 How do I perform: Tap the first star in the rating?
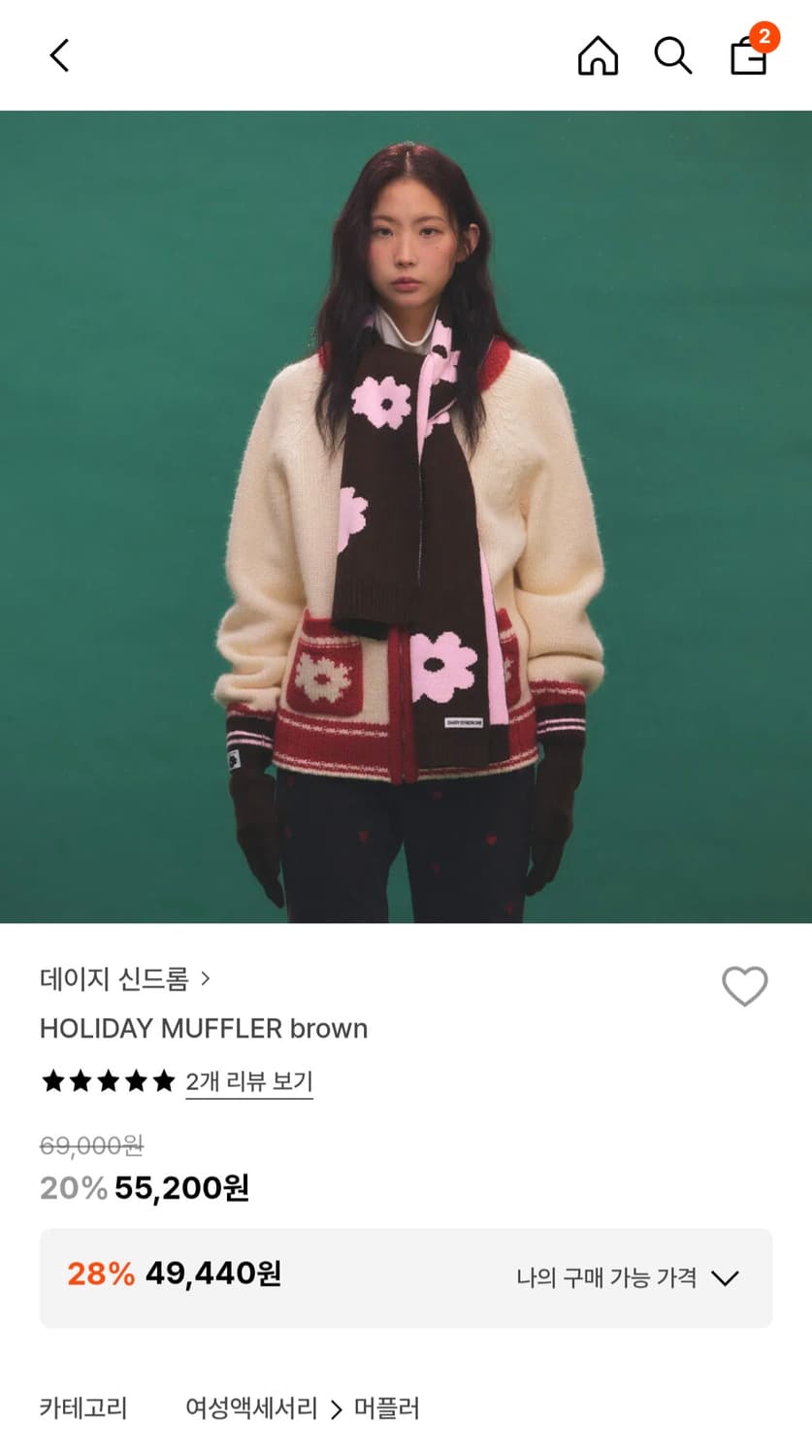(x=54, y=1081)
